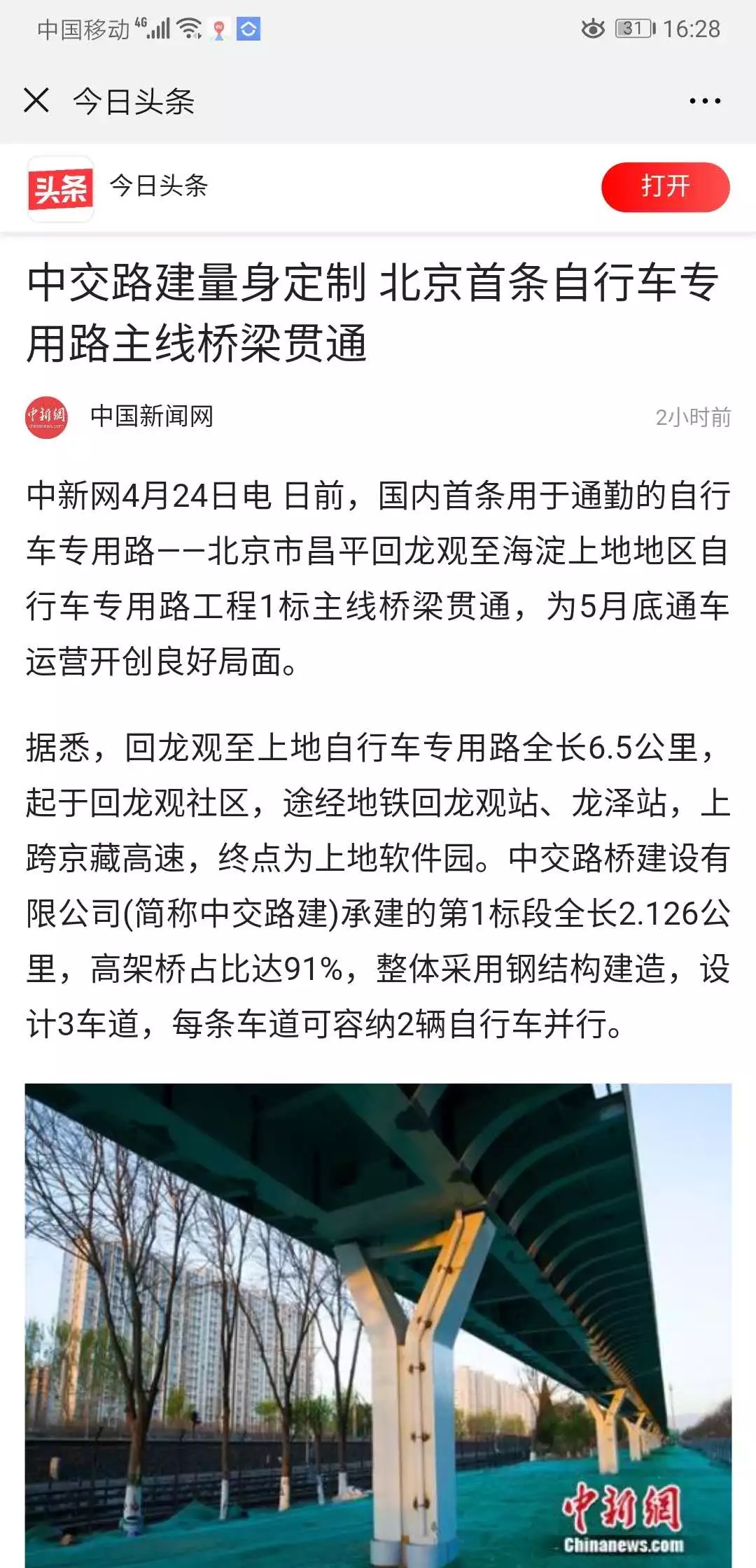
Task: Open the 中国新闻网 source profile
Action: (x=151, y=416)
